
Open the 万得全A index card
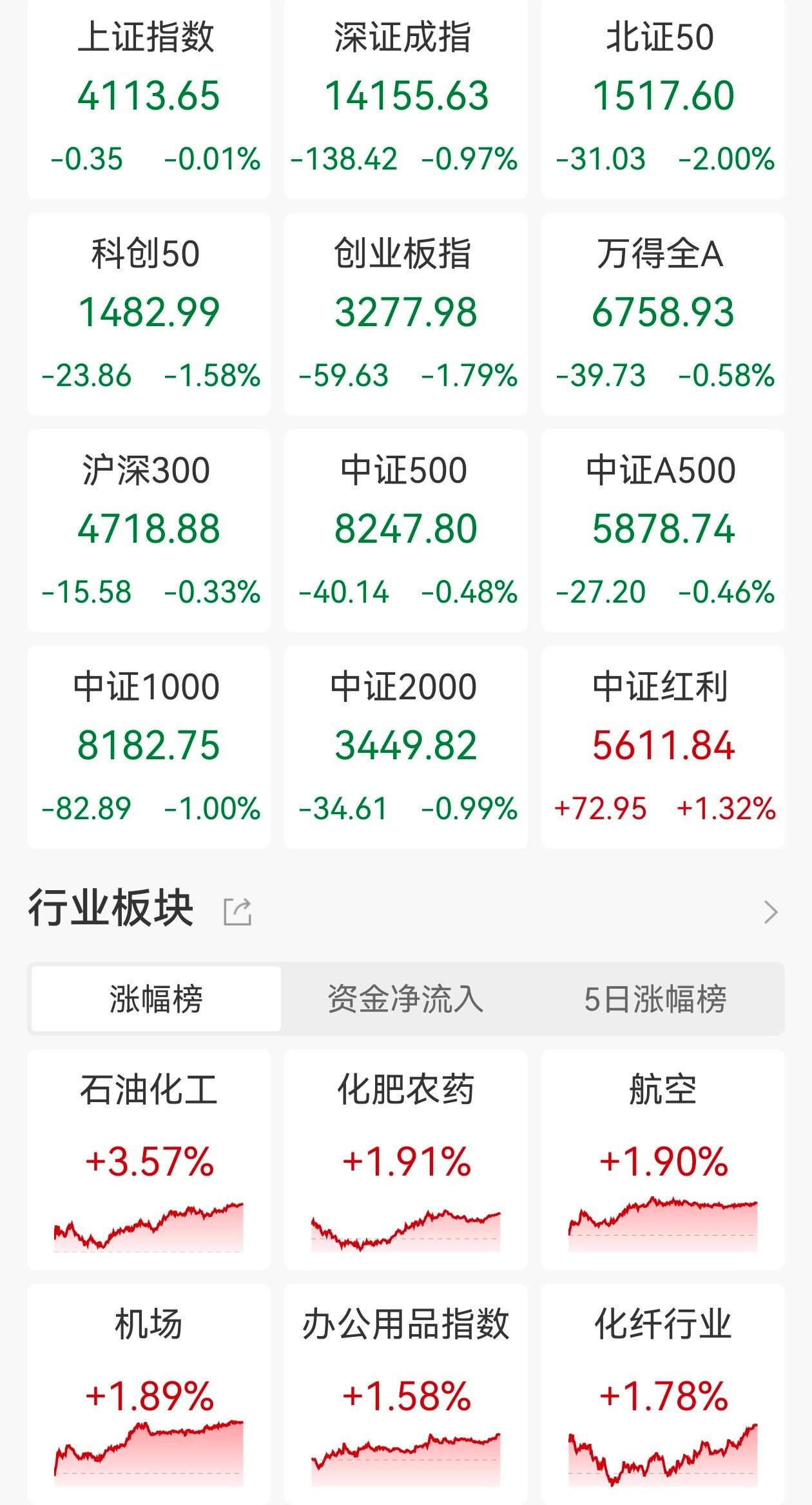662,316
